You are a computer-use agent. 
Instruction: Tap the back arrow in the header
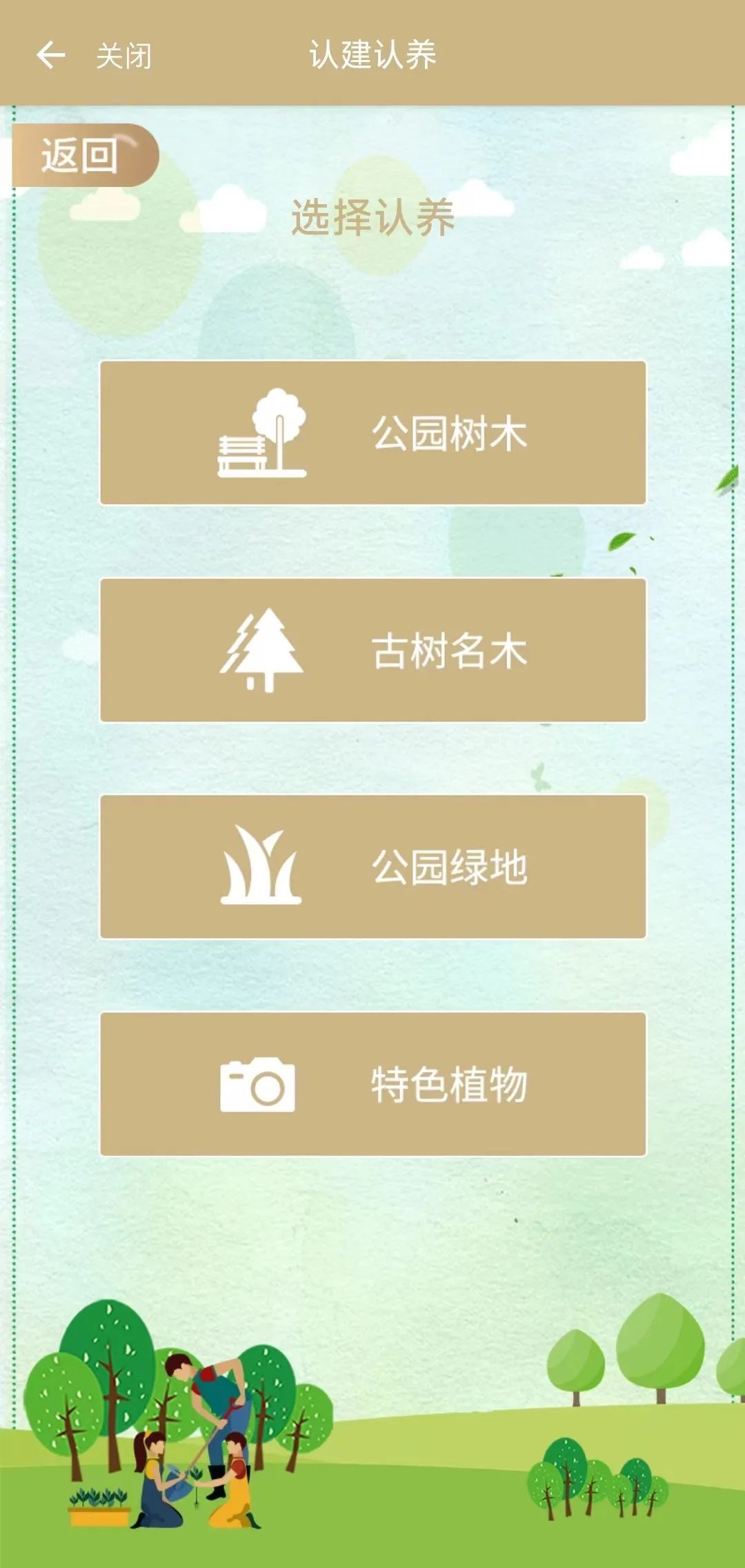50,55
